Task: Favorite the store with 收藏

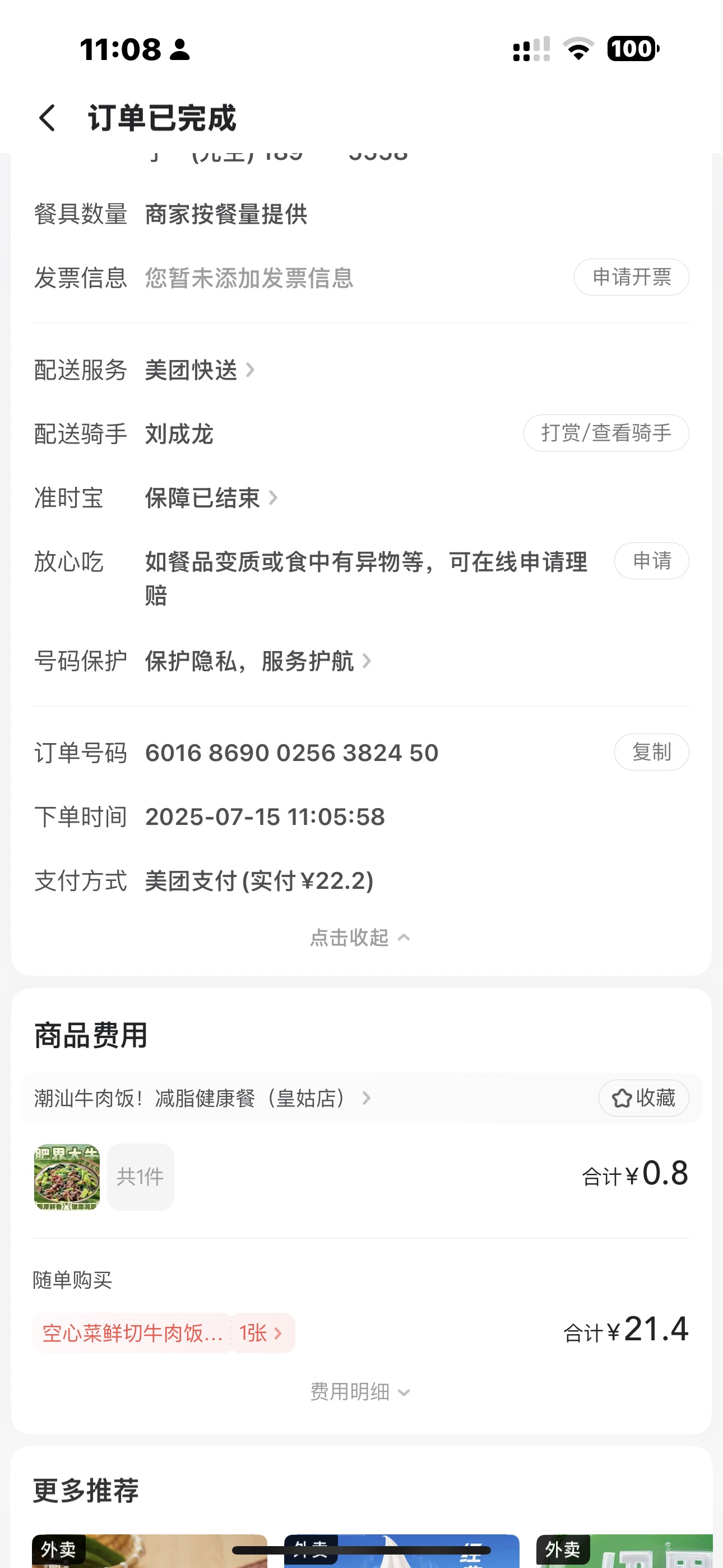Action: [x=643, y=1099]
